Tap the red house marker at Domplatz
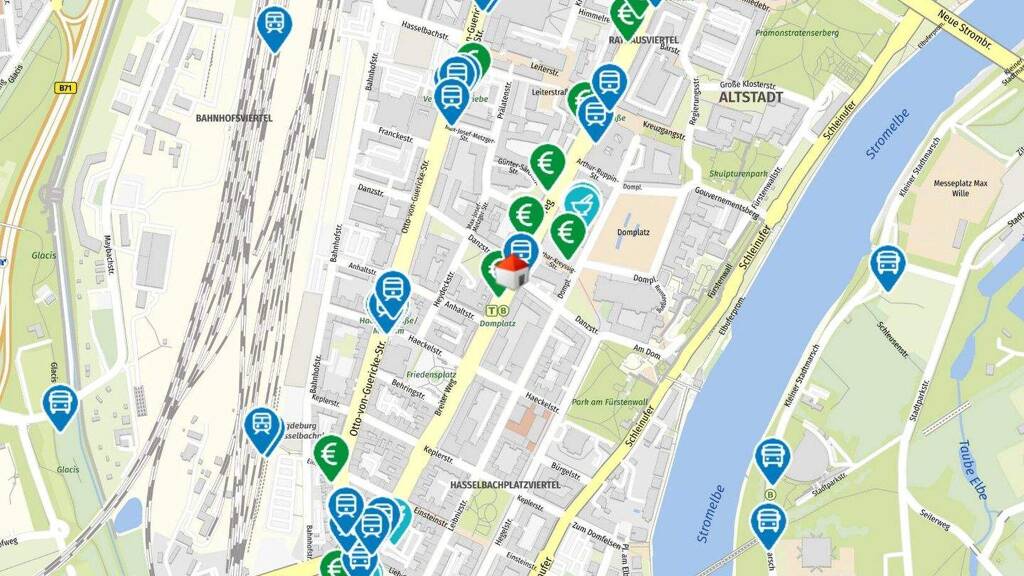The height and width of the screenshot is (576, 1024). tap(511, 272)
